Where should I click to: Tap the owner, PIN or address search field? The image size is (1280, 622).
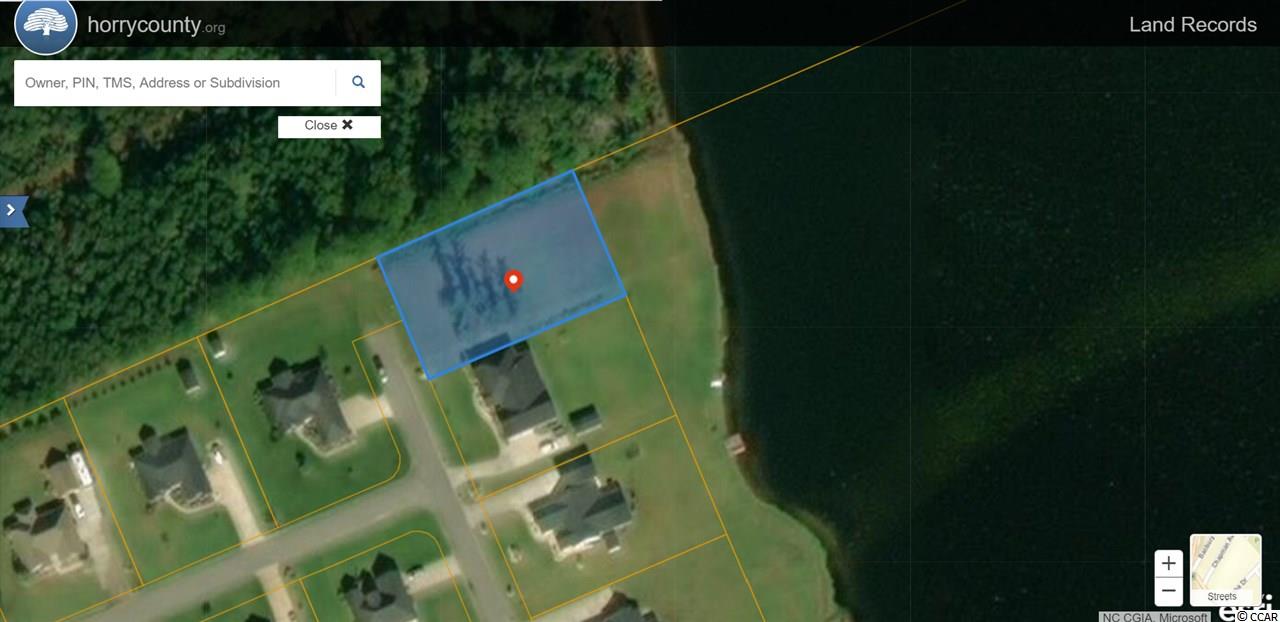[x=175, y=83]
